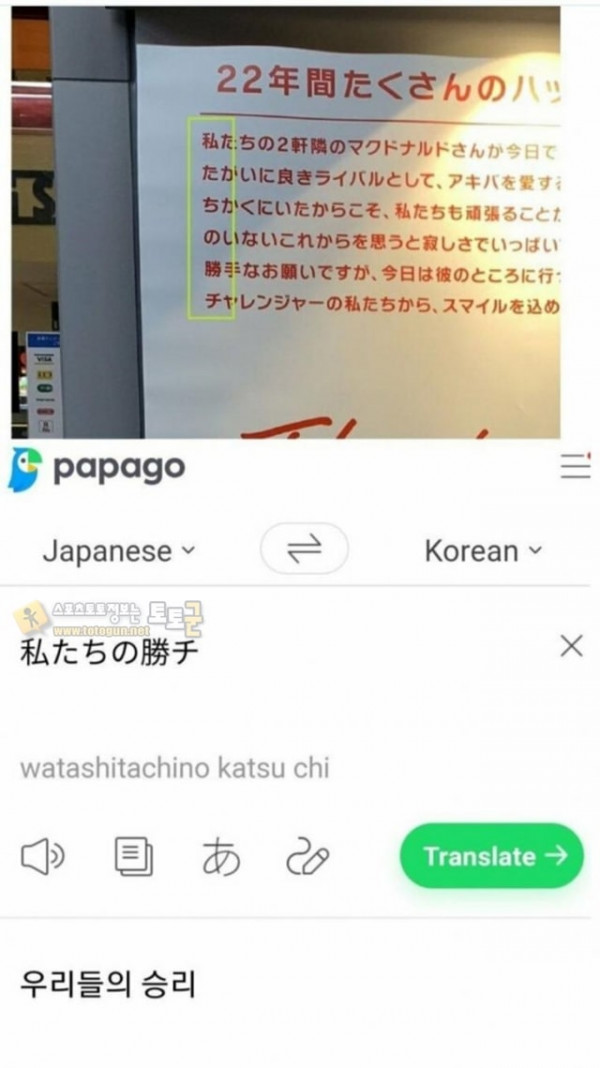600x1068 pixels.
Task: Open handwriting input
Action: point(307,858)
